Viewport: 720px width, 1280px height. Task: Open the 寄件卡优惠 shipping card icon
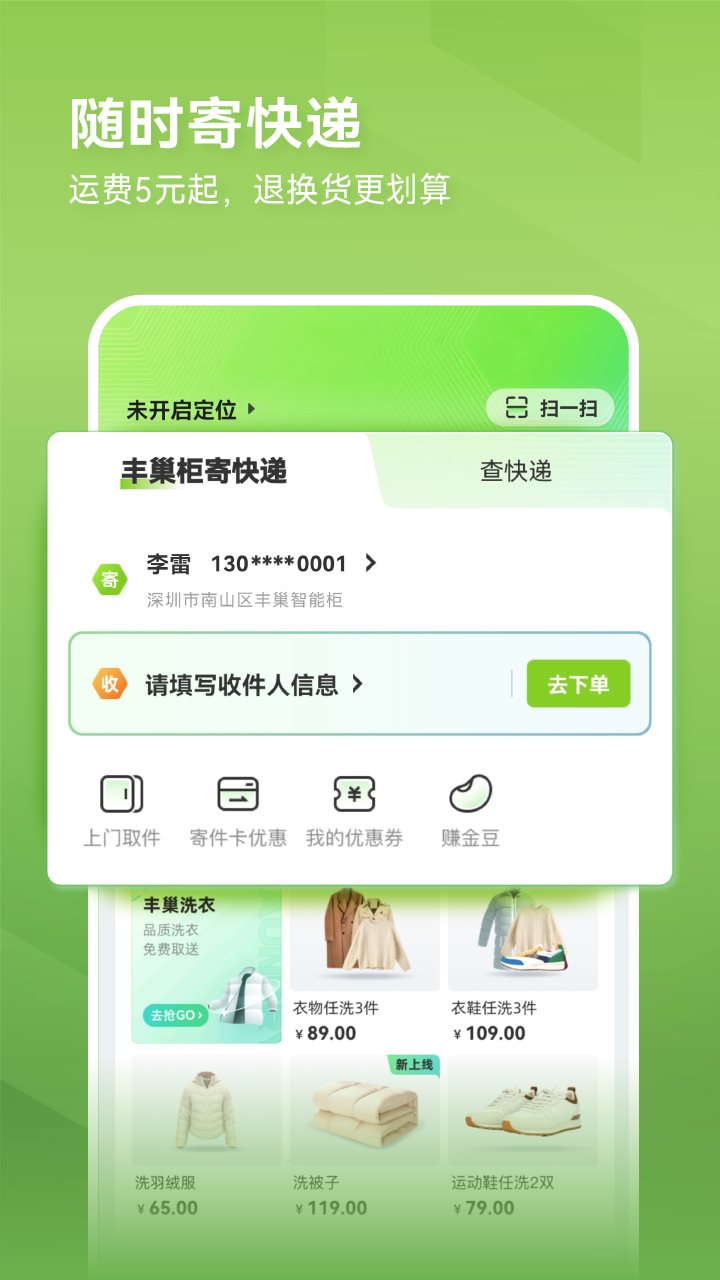click(236, 793)
